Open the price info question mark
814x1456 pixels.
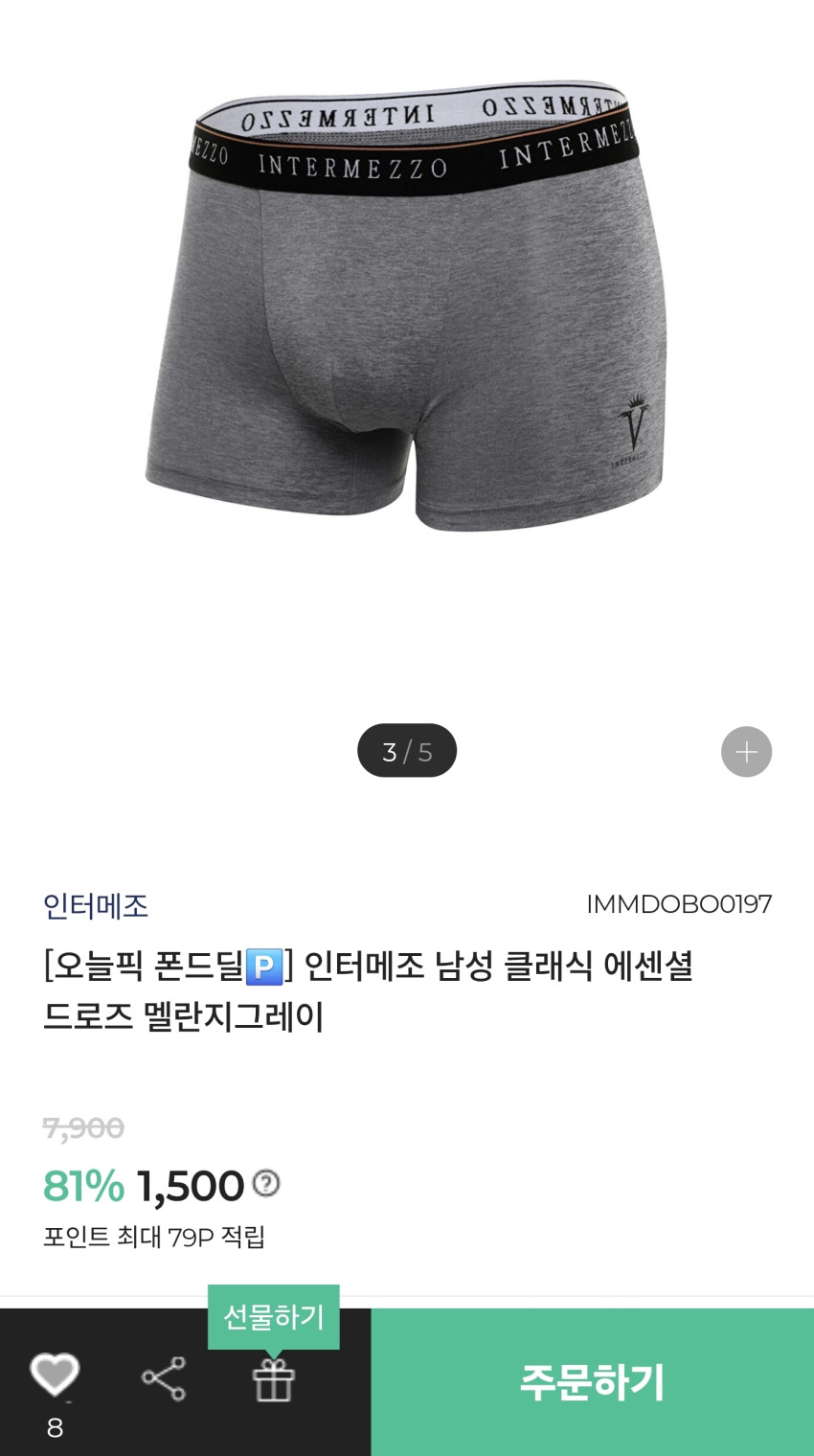[x=266, y=1184]
